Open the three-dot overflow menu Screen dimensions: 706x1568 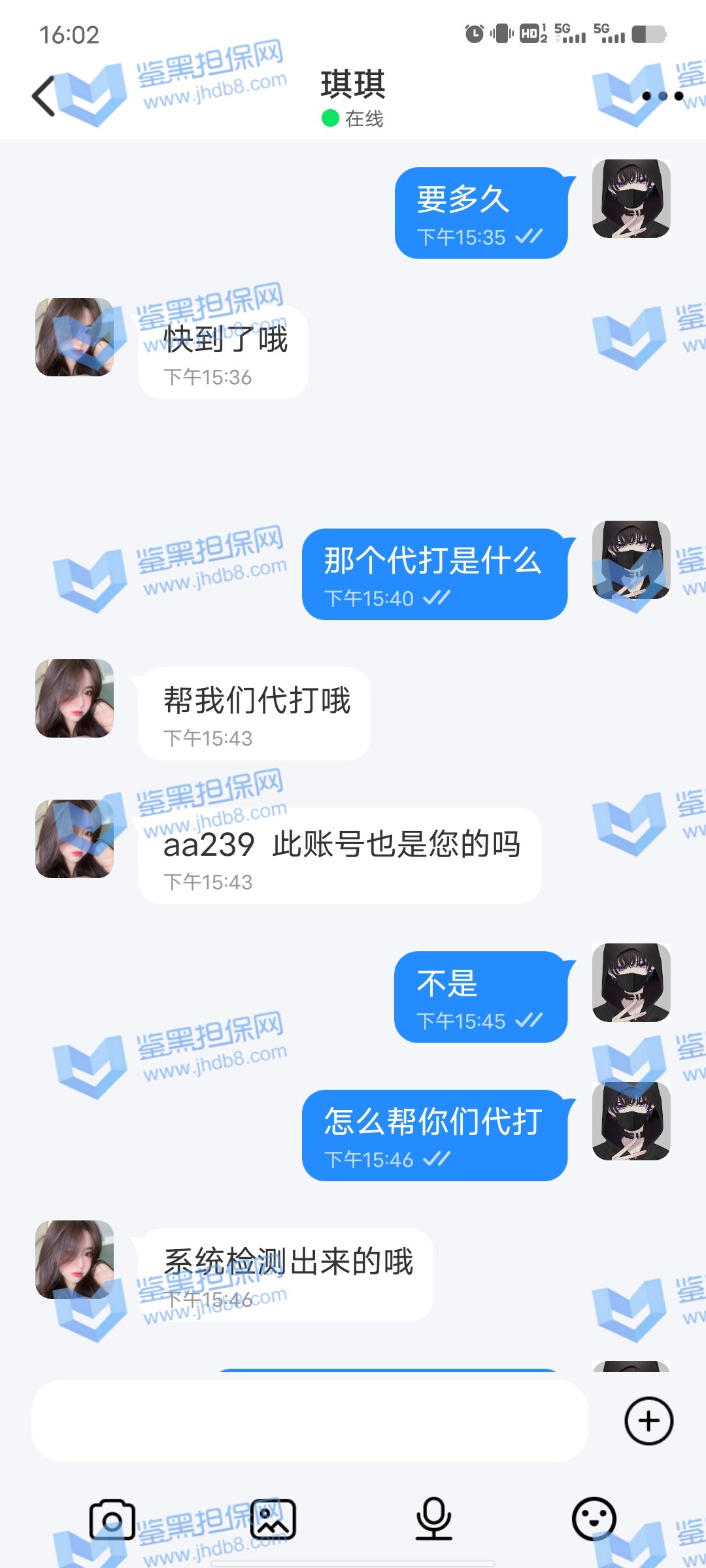pos(662,96)
